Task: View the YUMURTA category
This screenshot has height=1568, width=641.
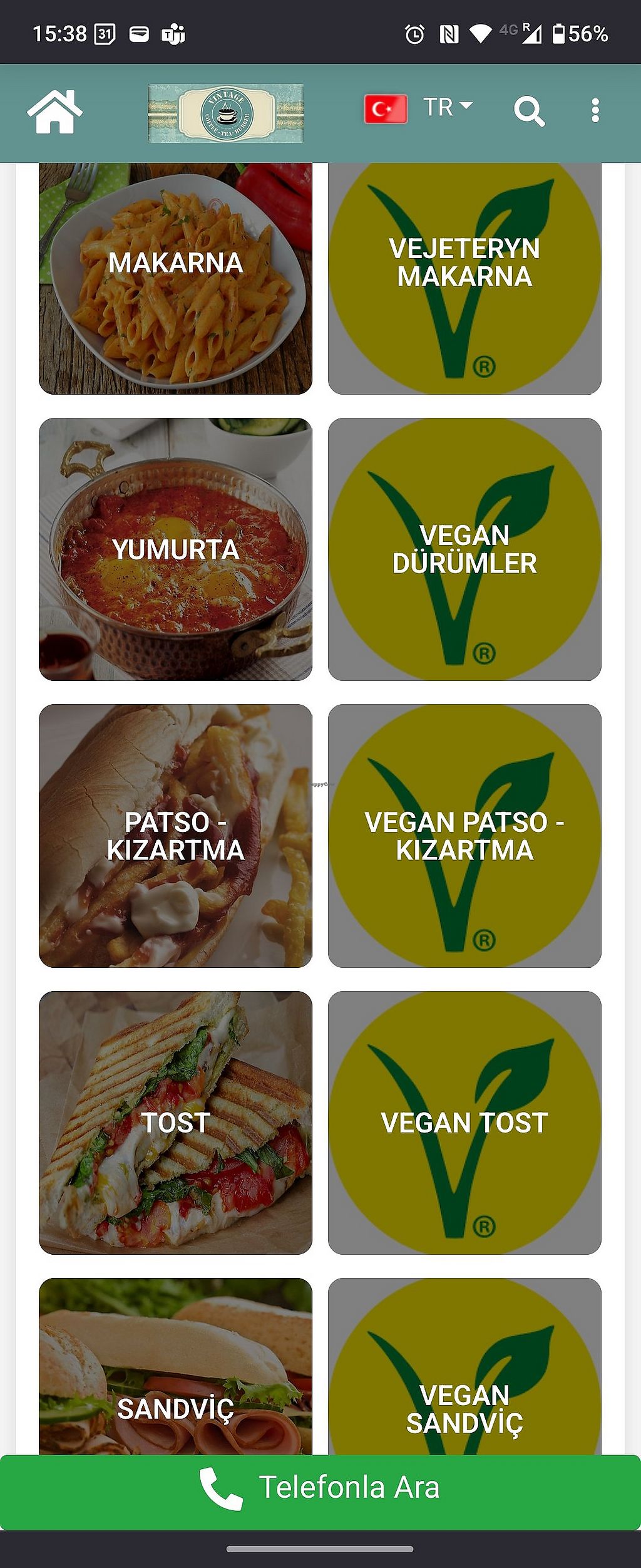Action: click(x=175, y=549)
